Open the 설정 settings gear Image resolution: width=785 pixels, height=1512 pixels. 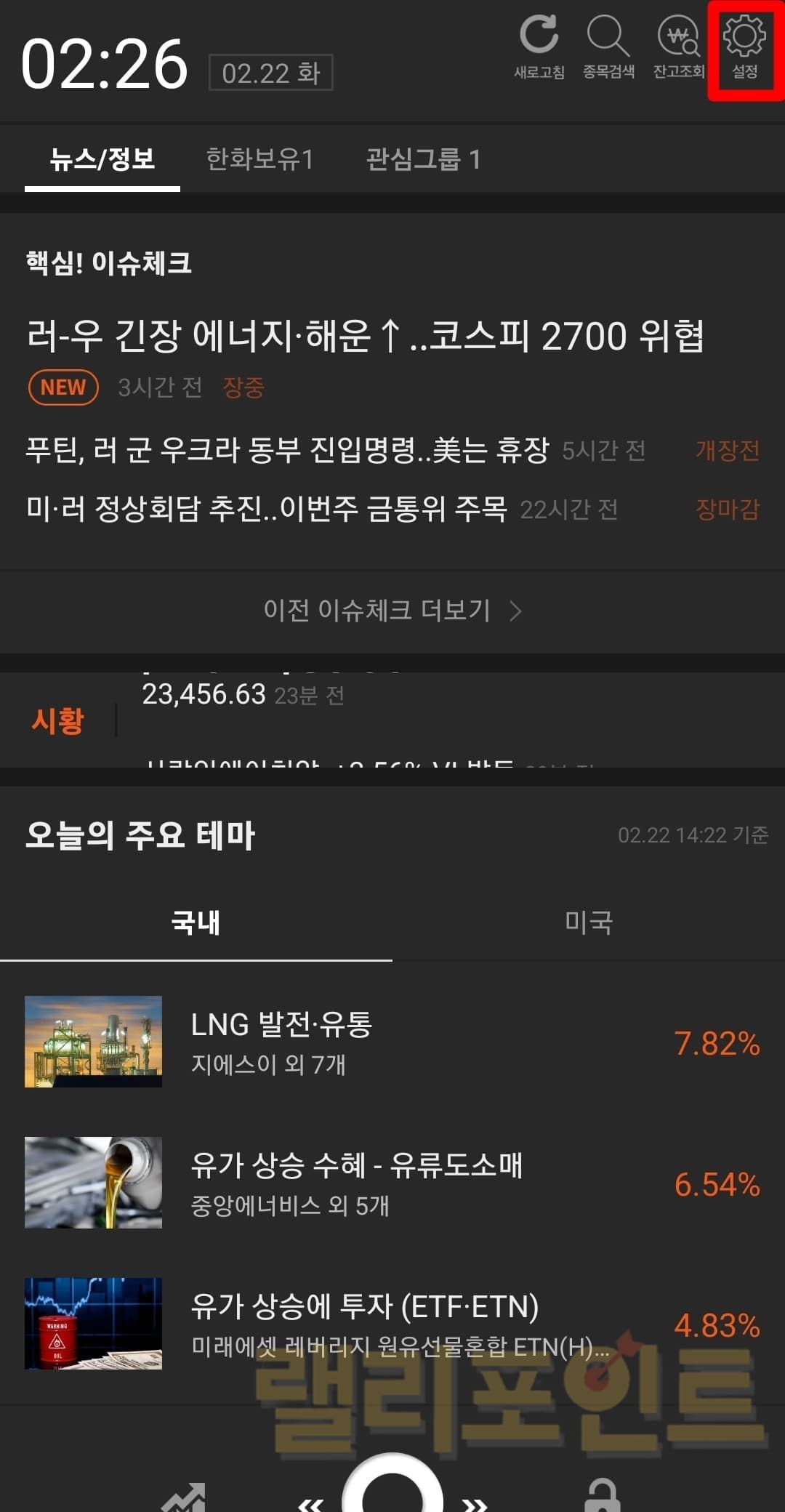click(745, 48)
